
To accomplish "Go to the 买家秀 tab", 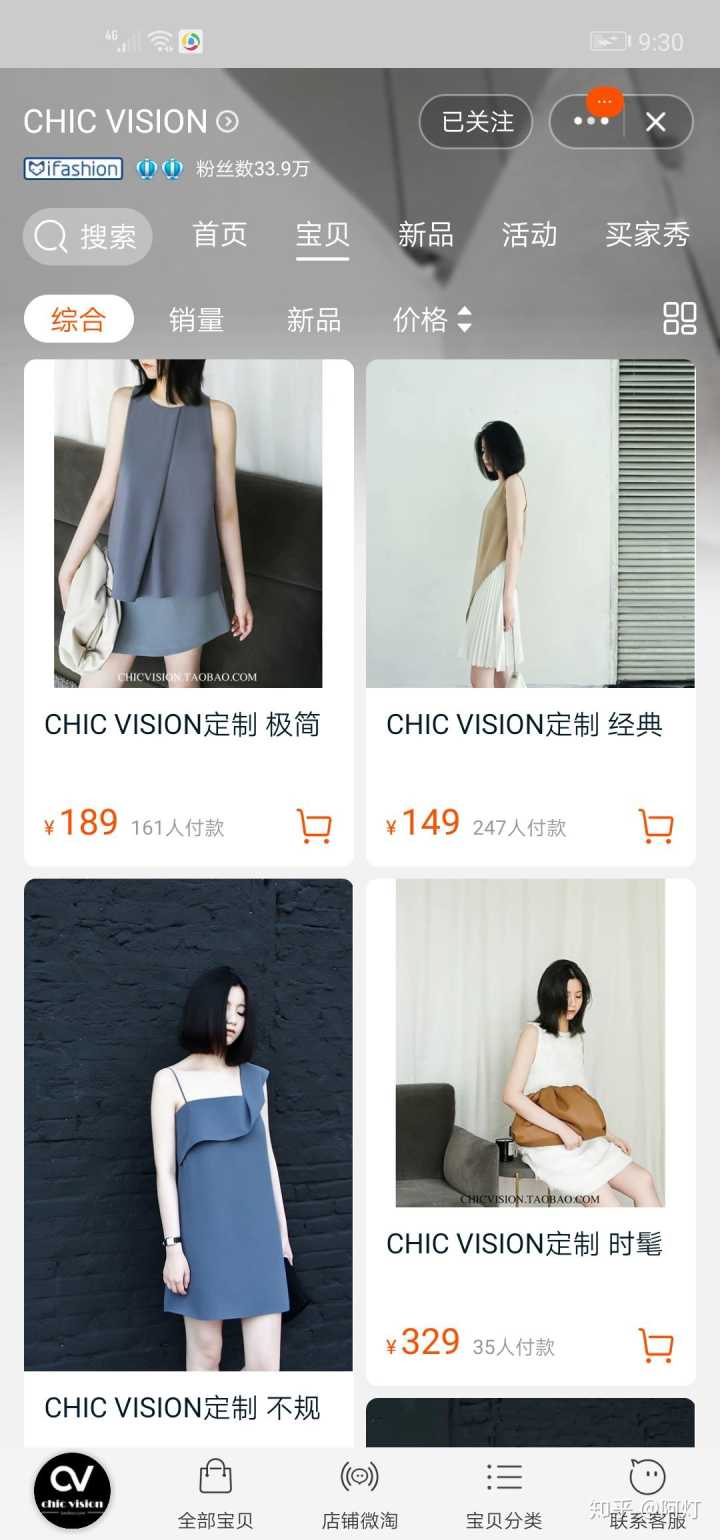I will 648,235.
